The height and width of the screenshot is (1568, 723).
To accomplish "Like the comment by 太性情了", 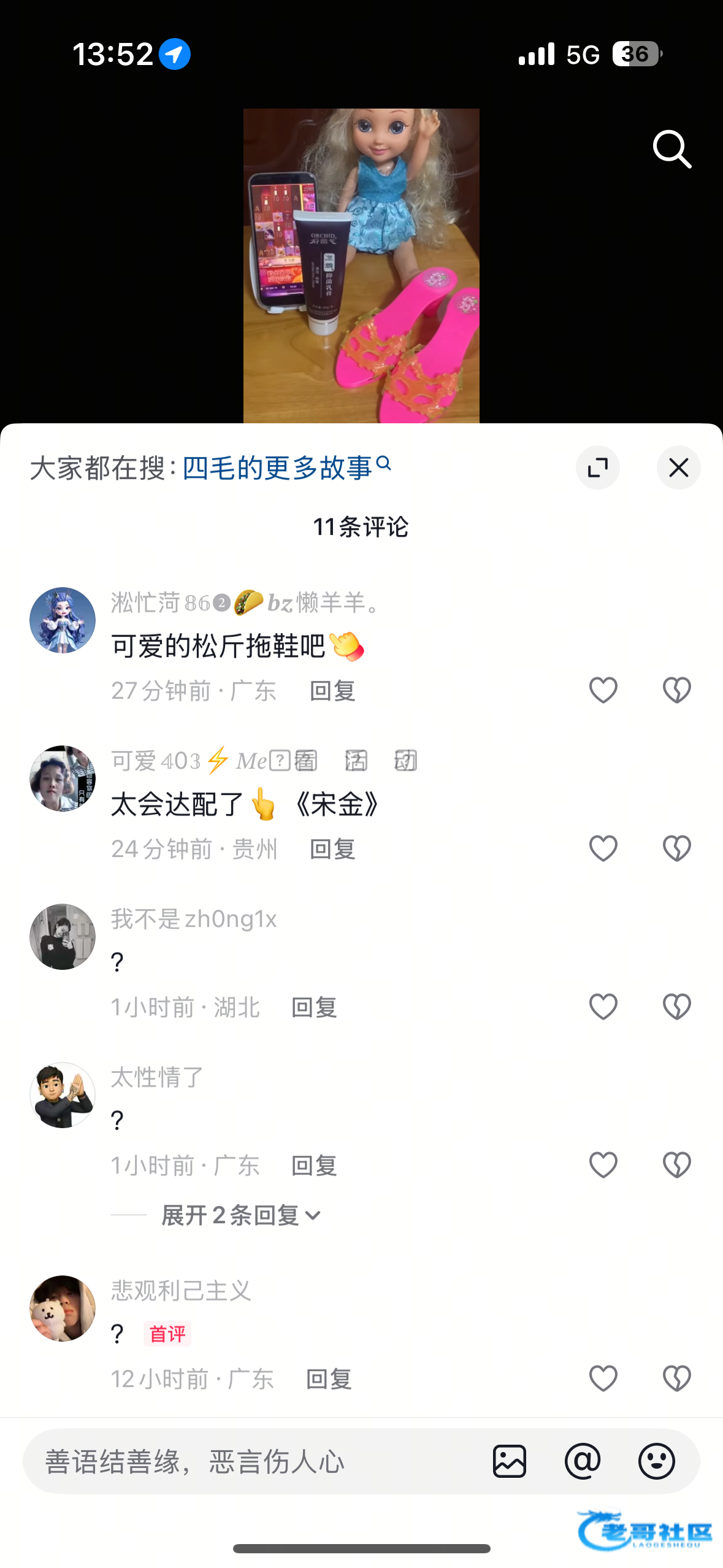I will click(603, 1165).
